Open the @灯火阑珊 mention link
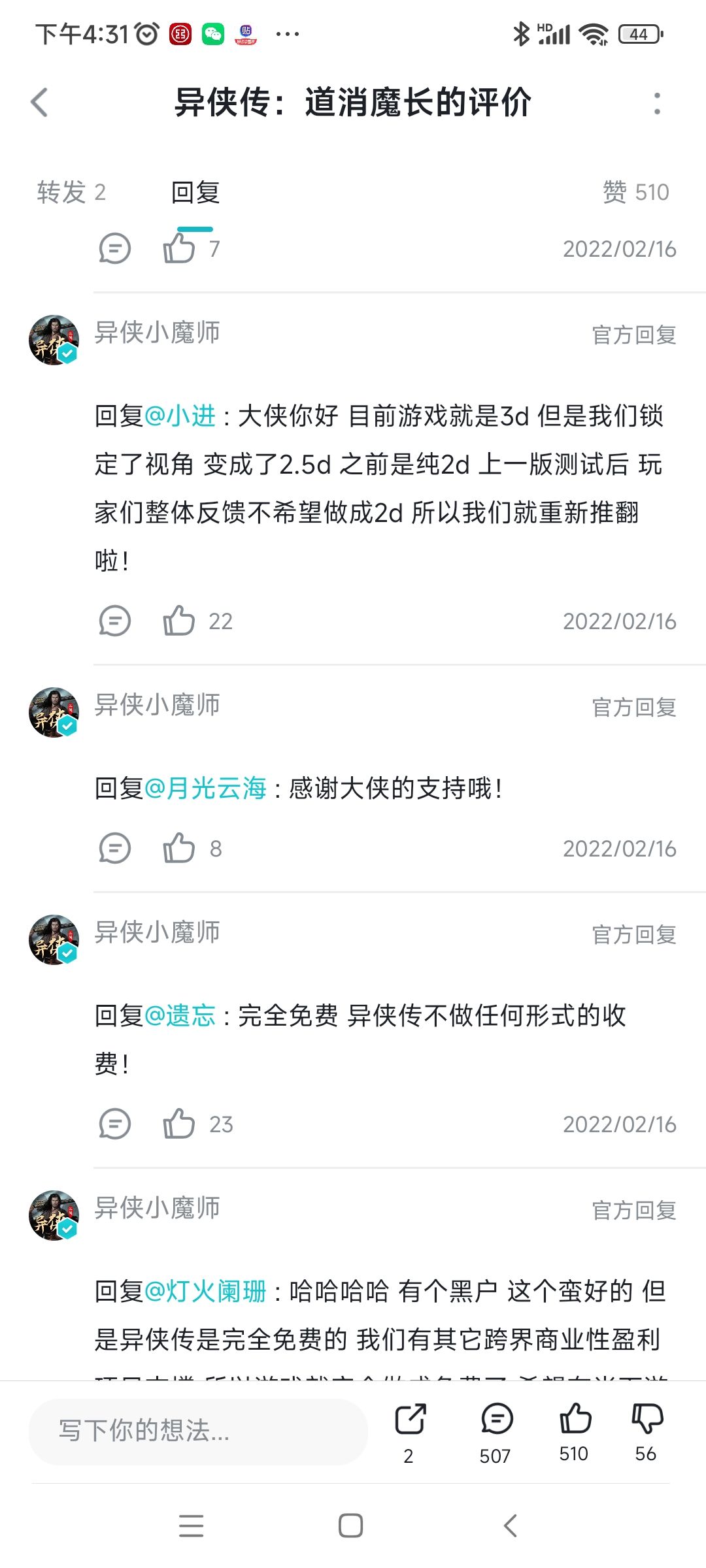This screenshot has height=1568, width=706. point(205,1291)
